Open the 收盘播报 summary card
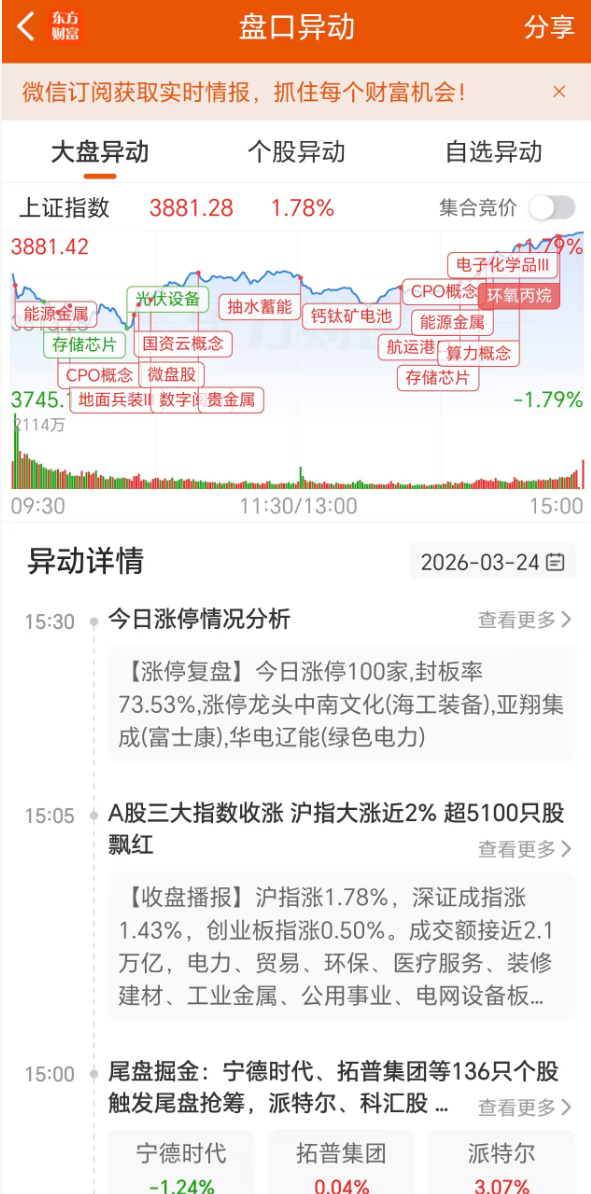591x1194 pixels. coord(342,946)
